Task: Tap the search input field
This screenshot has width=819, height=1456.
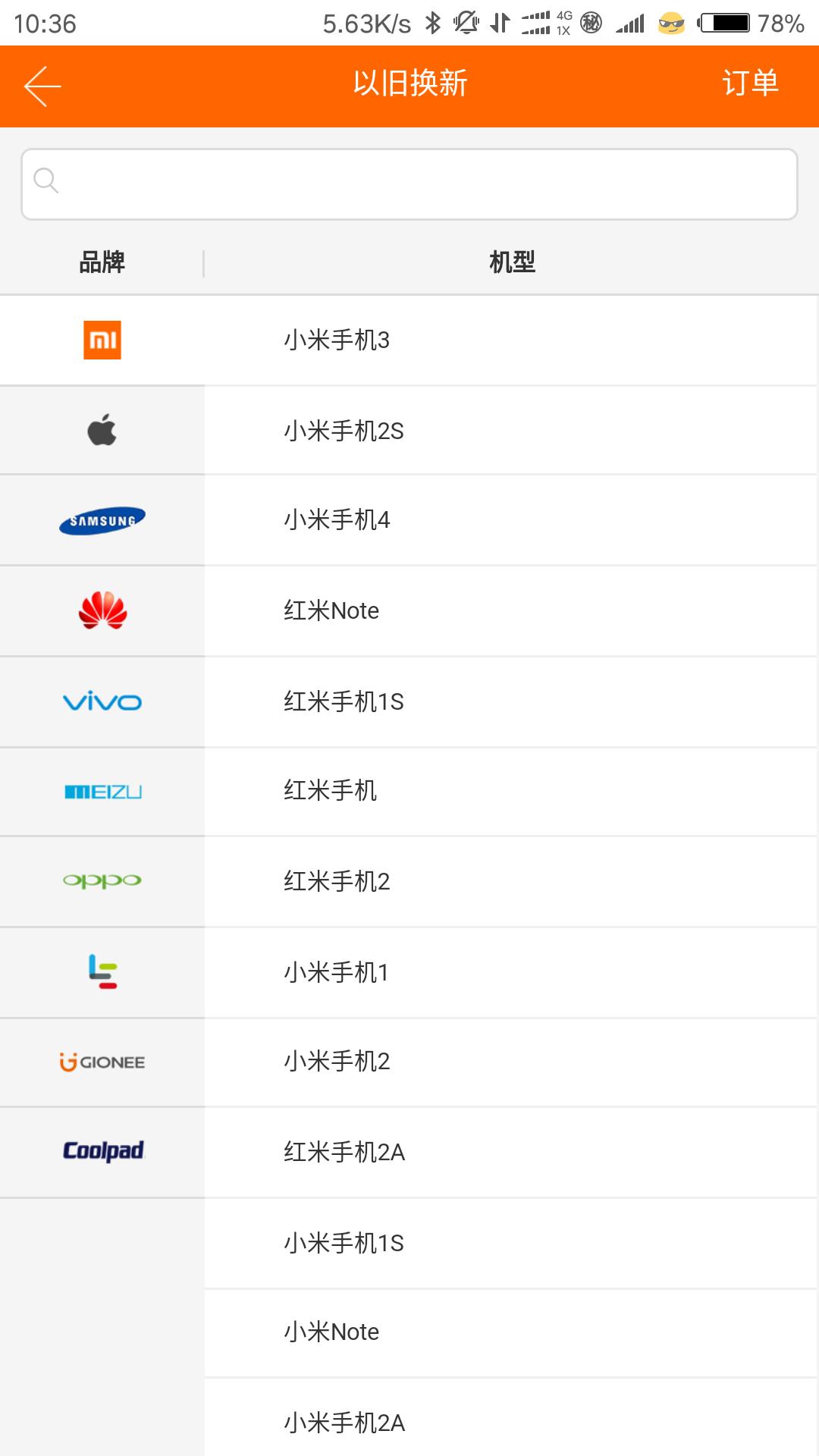Action: pyautogui.click(x=409, y=182)
